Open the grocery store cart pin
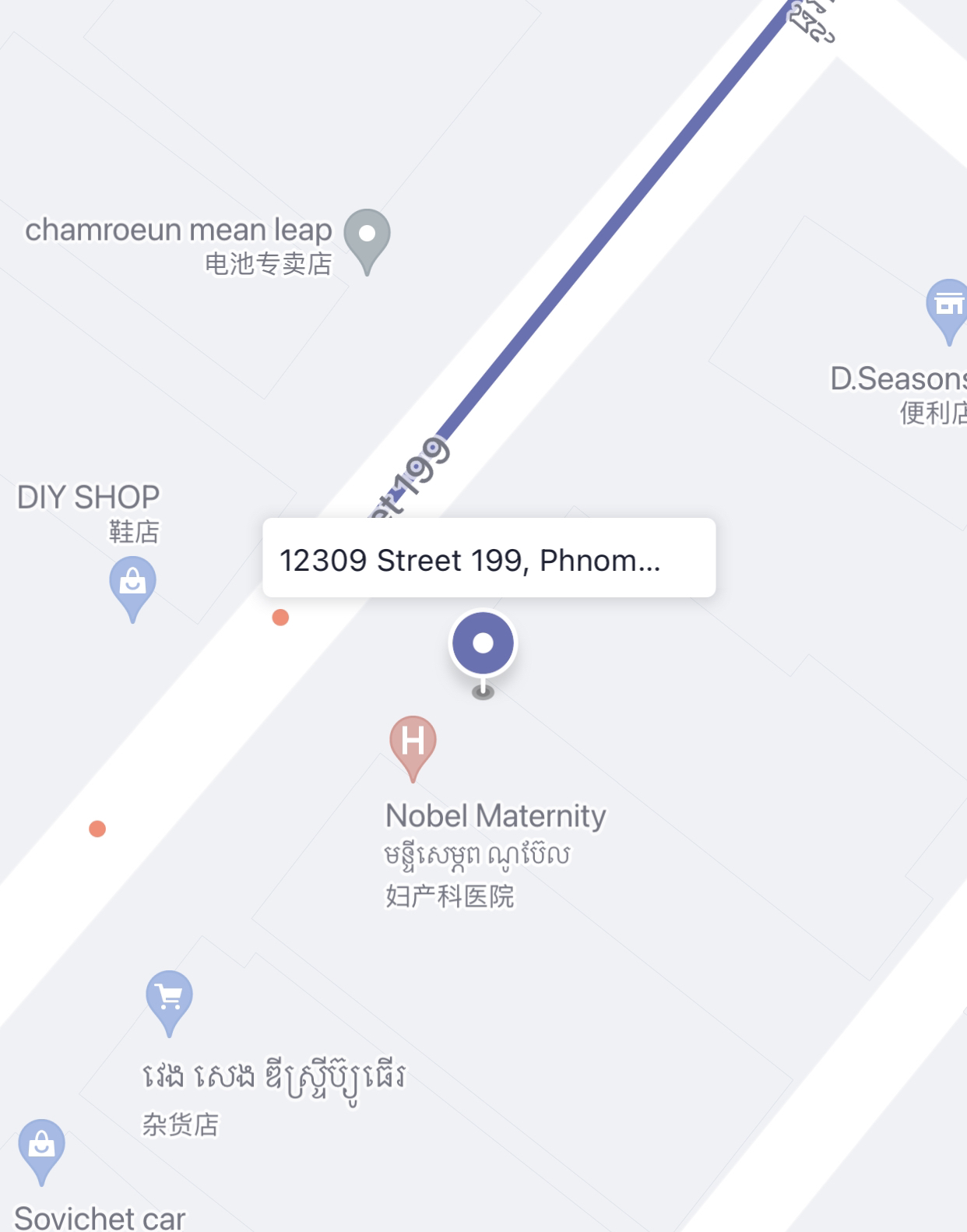 169,997
